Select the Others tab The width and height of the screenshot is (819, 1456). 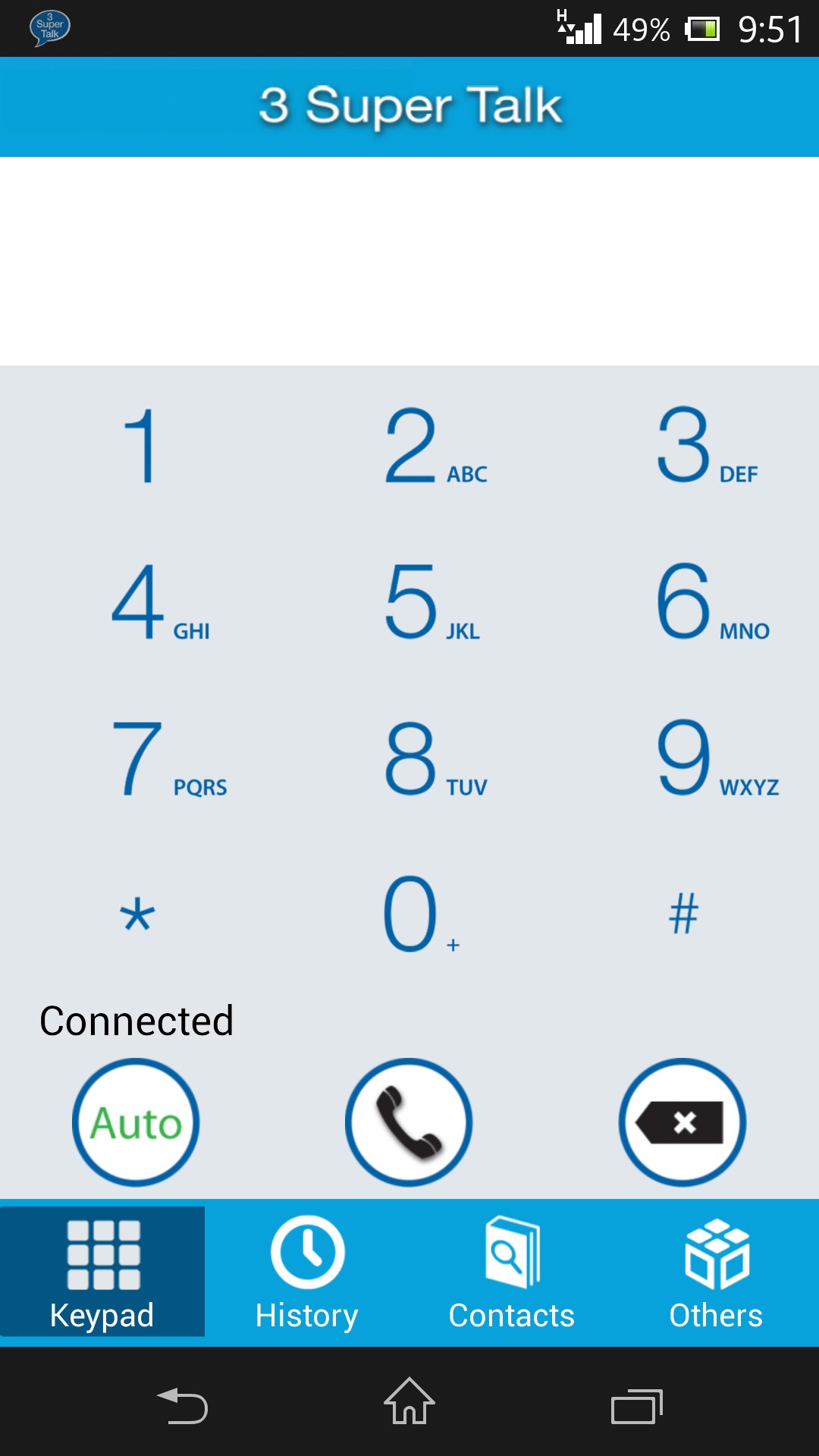pos(716,1272)
